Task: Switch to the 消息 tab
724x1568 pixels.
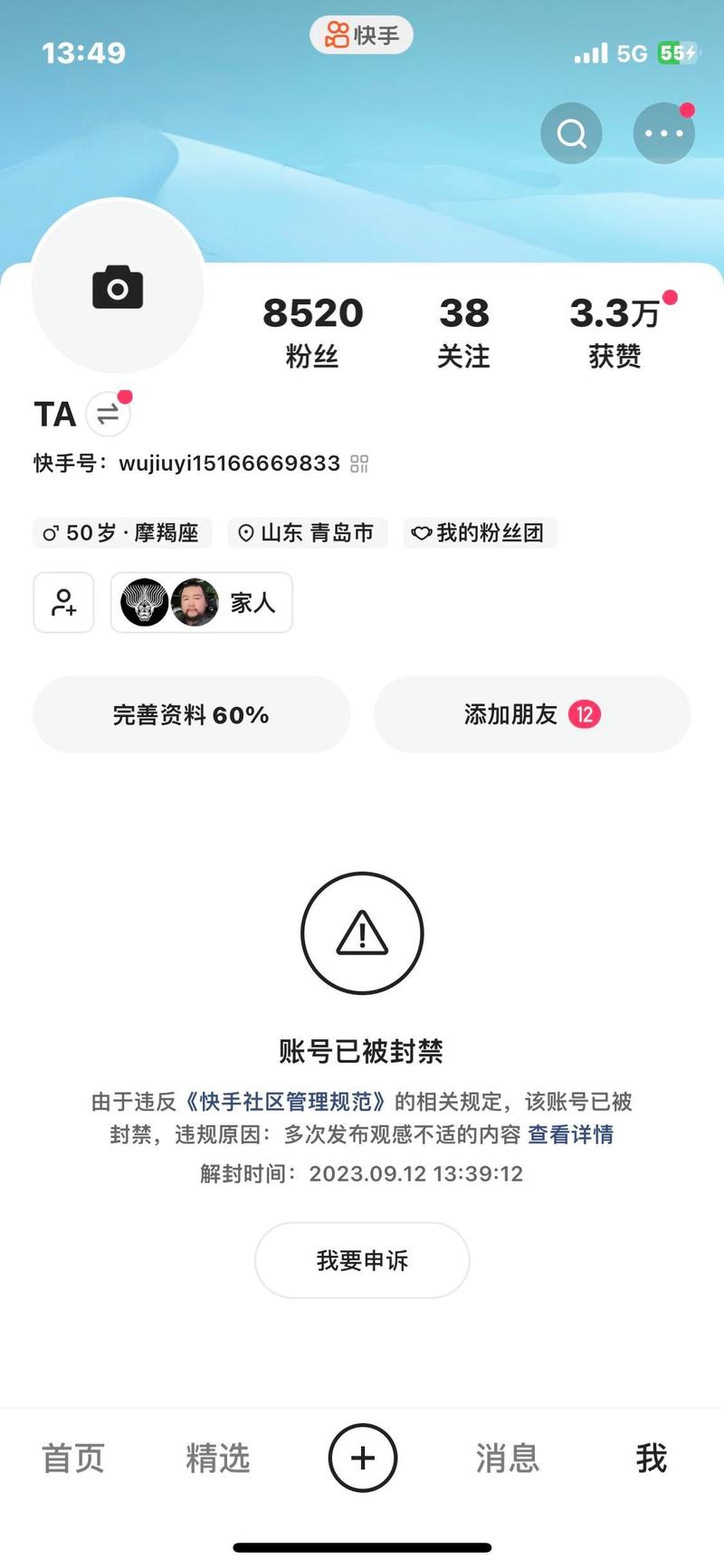Action: point(507,1458)
